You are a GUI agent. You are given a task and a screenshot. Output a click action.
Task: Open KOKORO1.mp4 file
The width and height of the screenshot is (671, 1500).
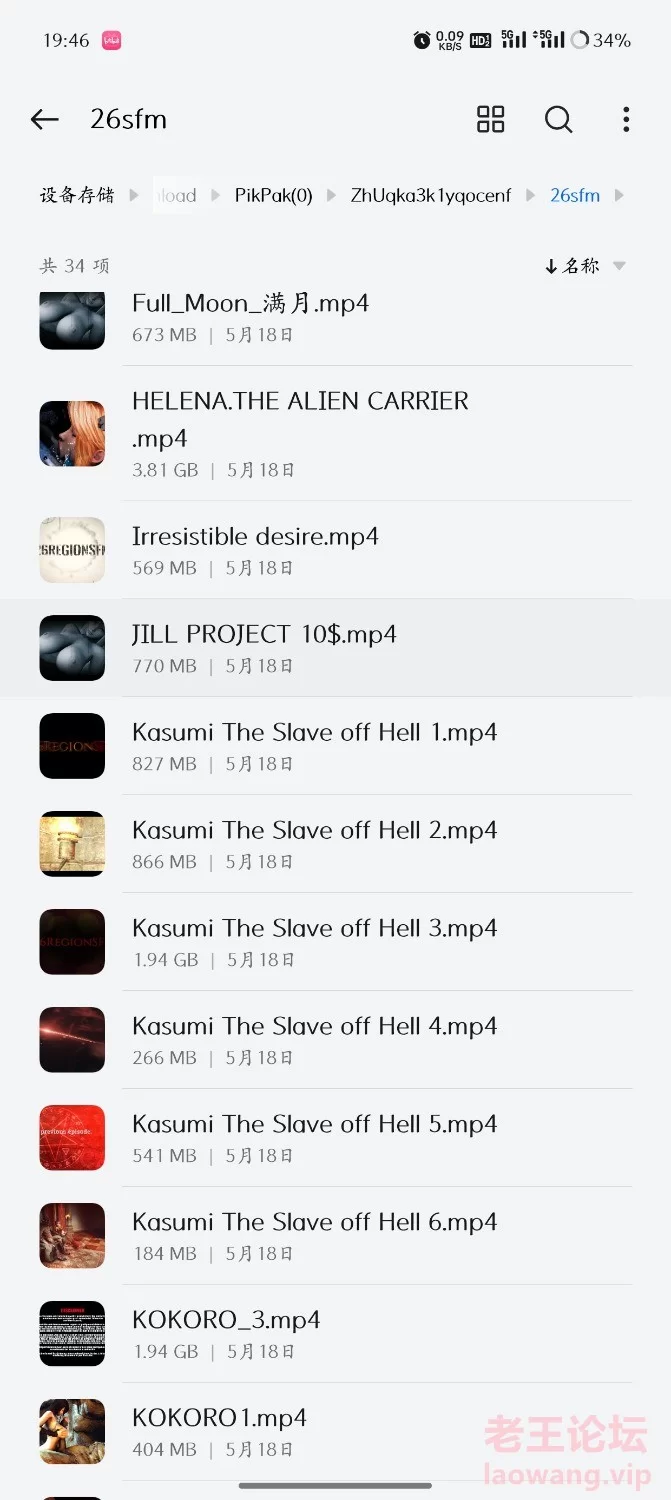pos(335,1432)
